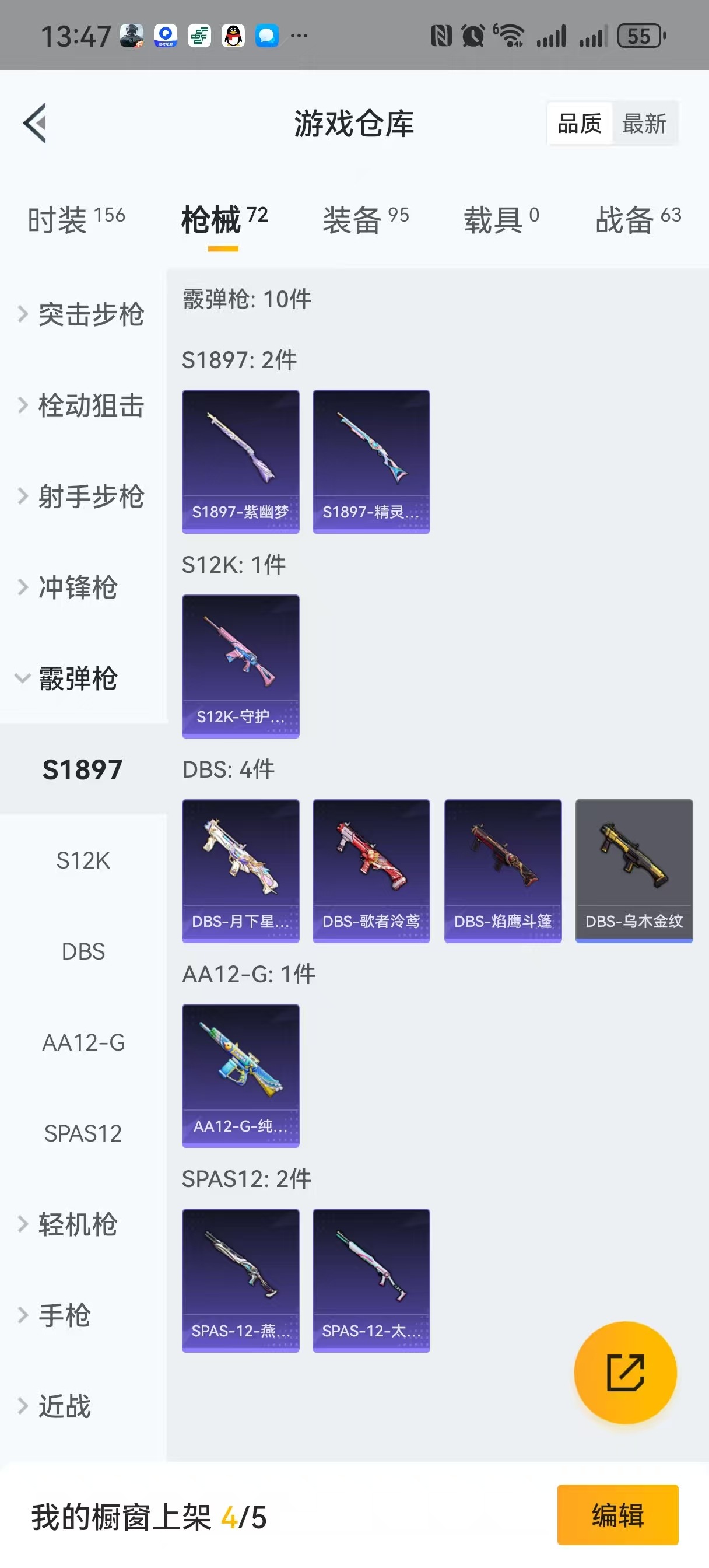View the DBS-乌木金纹 skin
Viewport: 709px width, 1568px height.
point(634,870)
